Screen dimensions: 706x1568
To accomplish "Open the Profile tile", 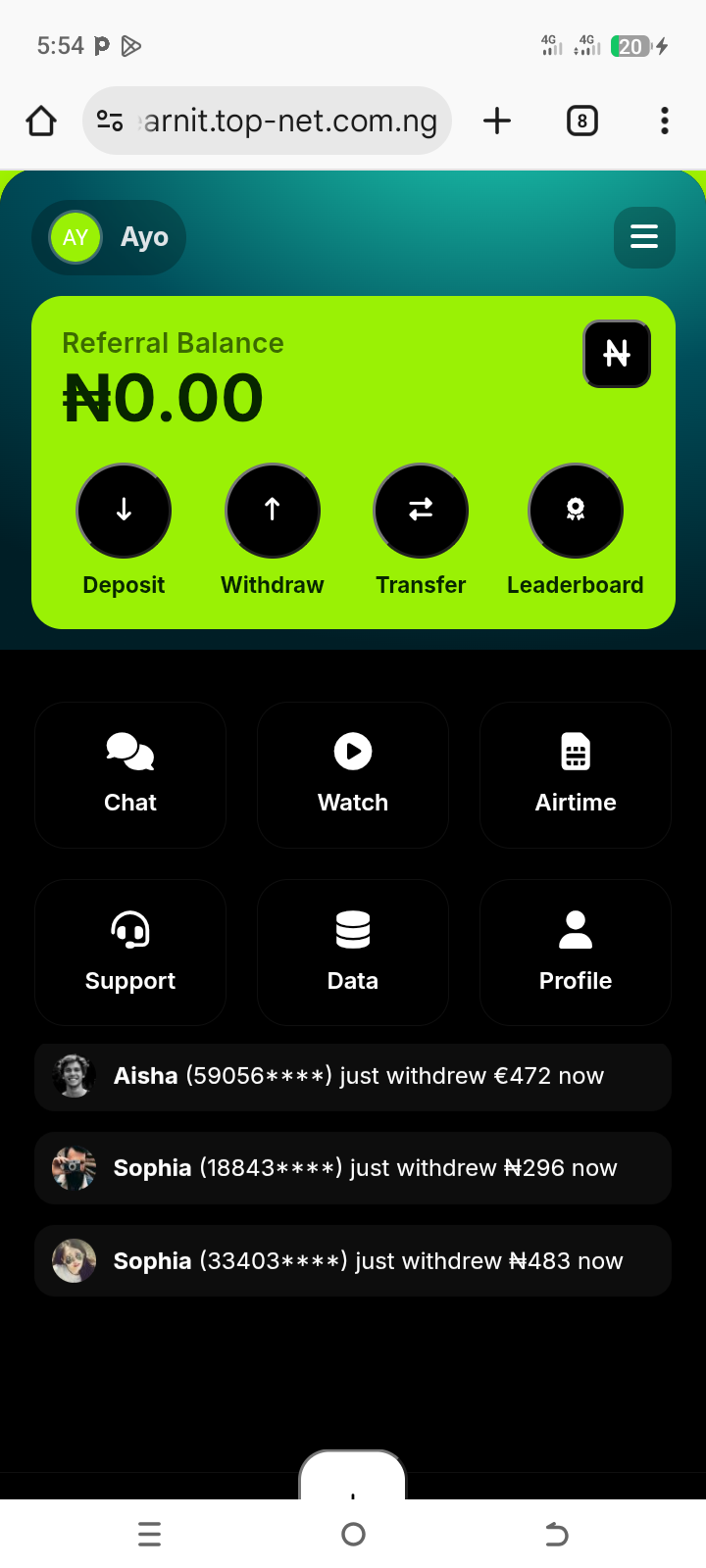I will 576,952.
